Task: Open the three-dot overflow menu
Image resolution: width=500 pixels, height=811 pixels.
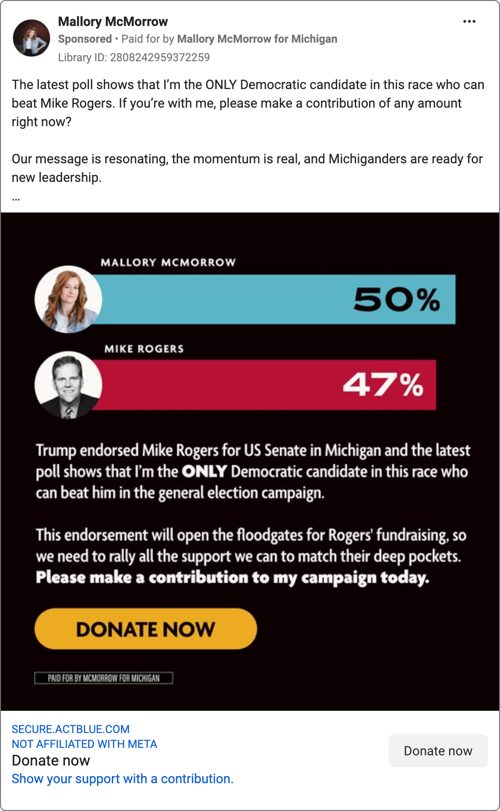Action: [x=469, y=22]
